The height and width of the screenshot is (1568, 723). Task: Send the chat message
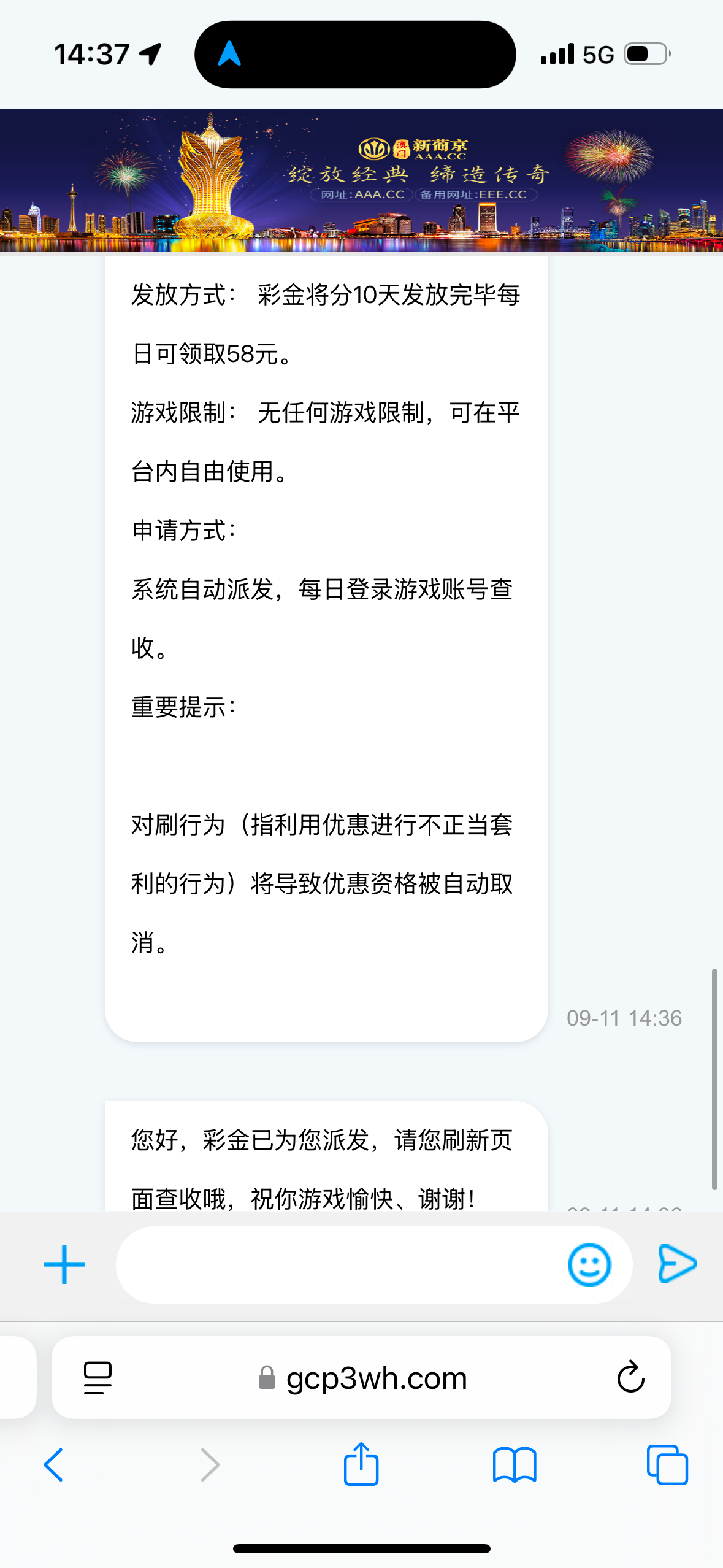point(677,1264)
